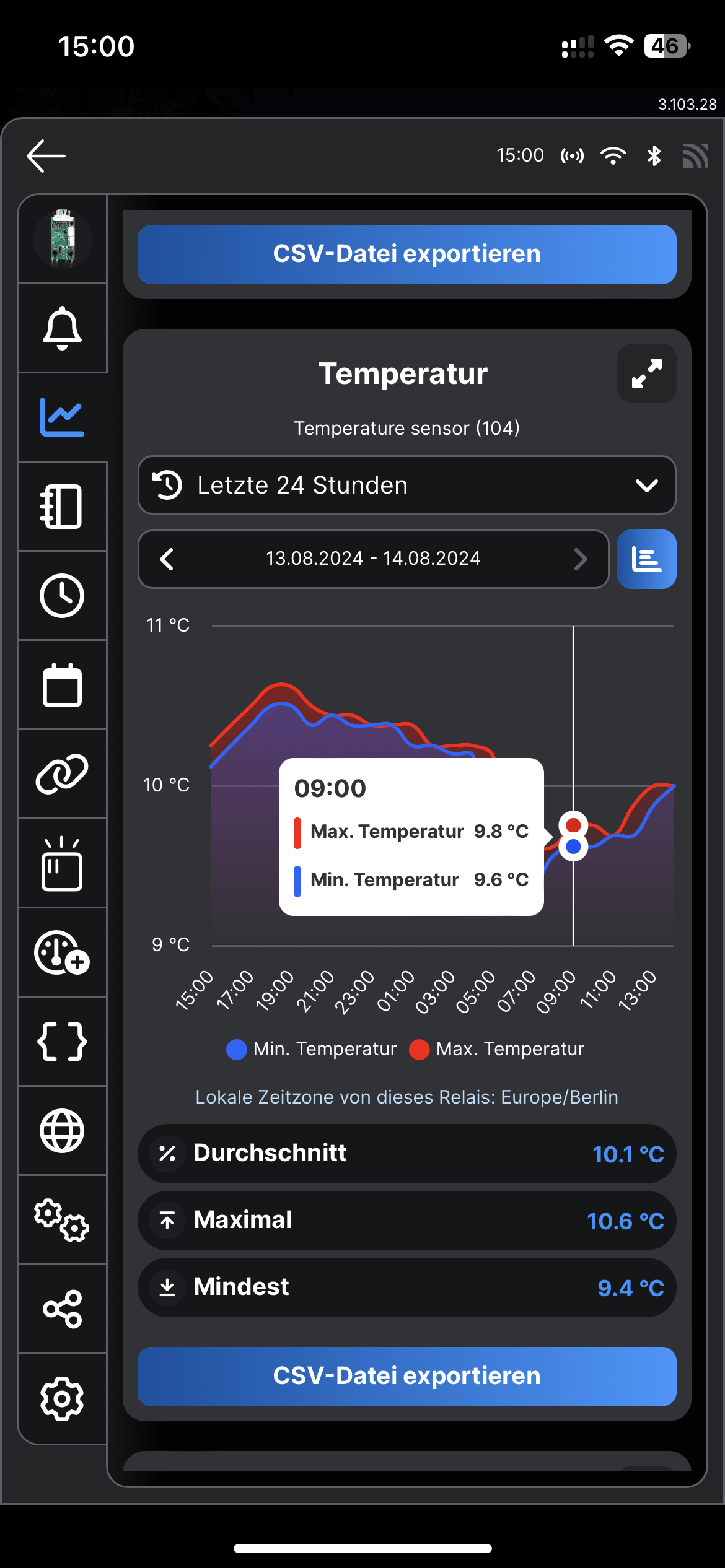Open the Letzte 24 Stunden dropdown

(406, 485)
